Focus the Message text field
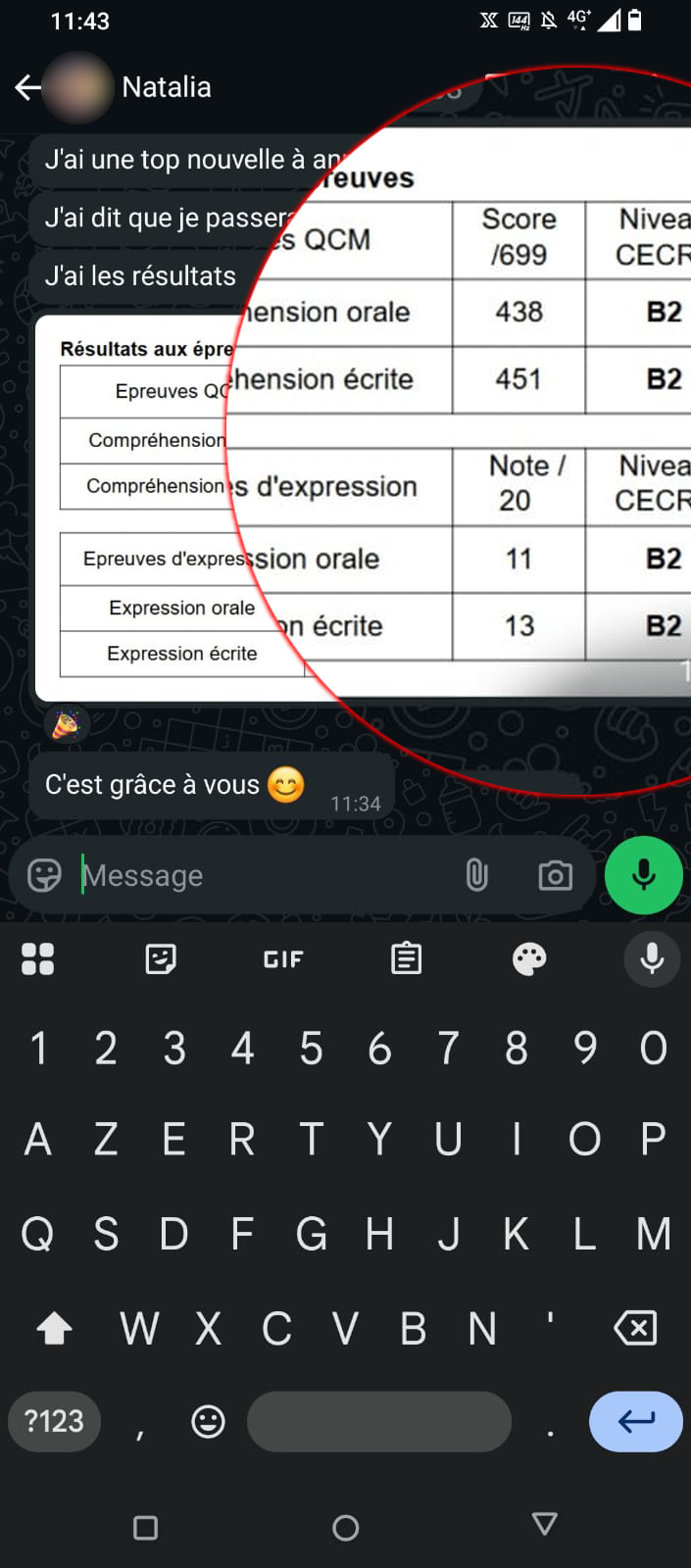Viewport: 691px width, 1568px height. coord(265,875)
